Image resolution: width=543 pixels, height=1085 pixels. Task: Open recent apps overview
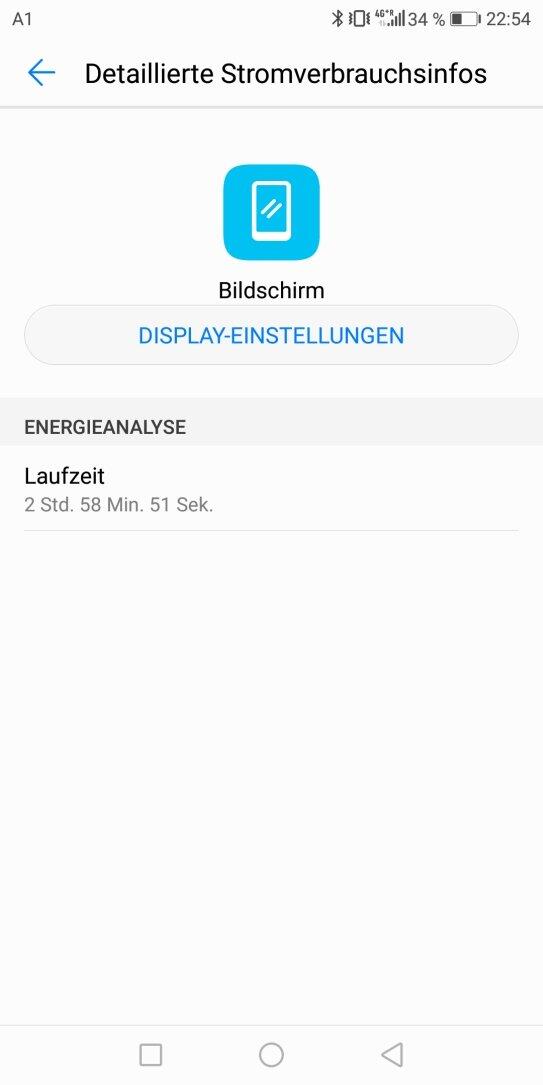(151, 1055)
